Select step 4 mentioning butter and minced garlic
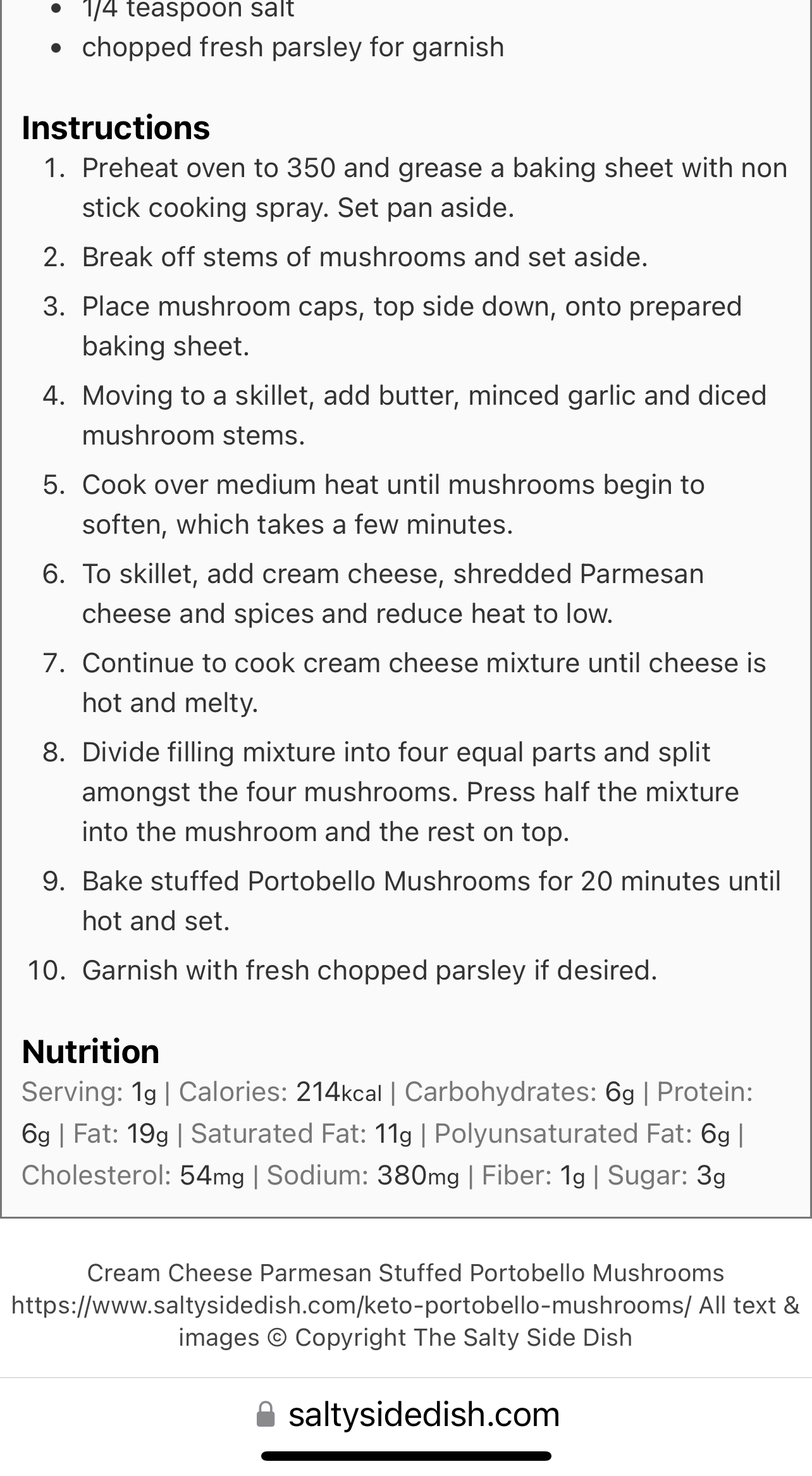The height and width of the screenshot is (1476, 812). pos(424,414)
